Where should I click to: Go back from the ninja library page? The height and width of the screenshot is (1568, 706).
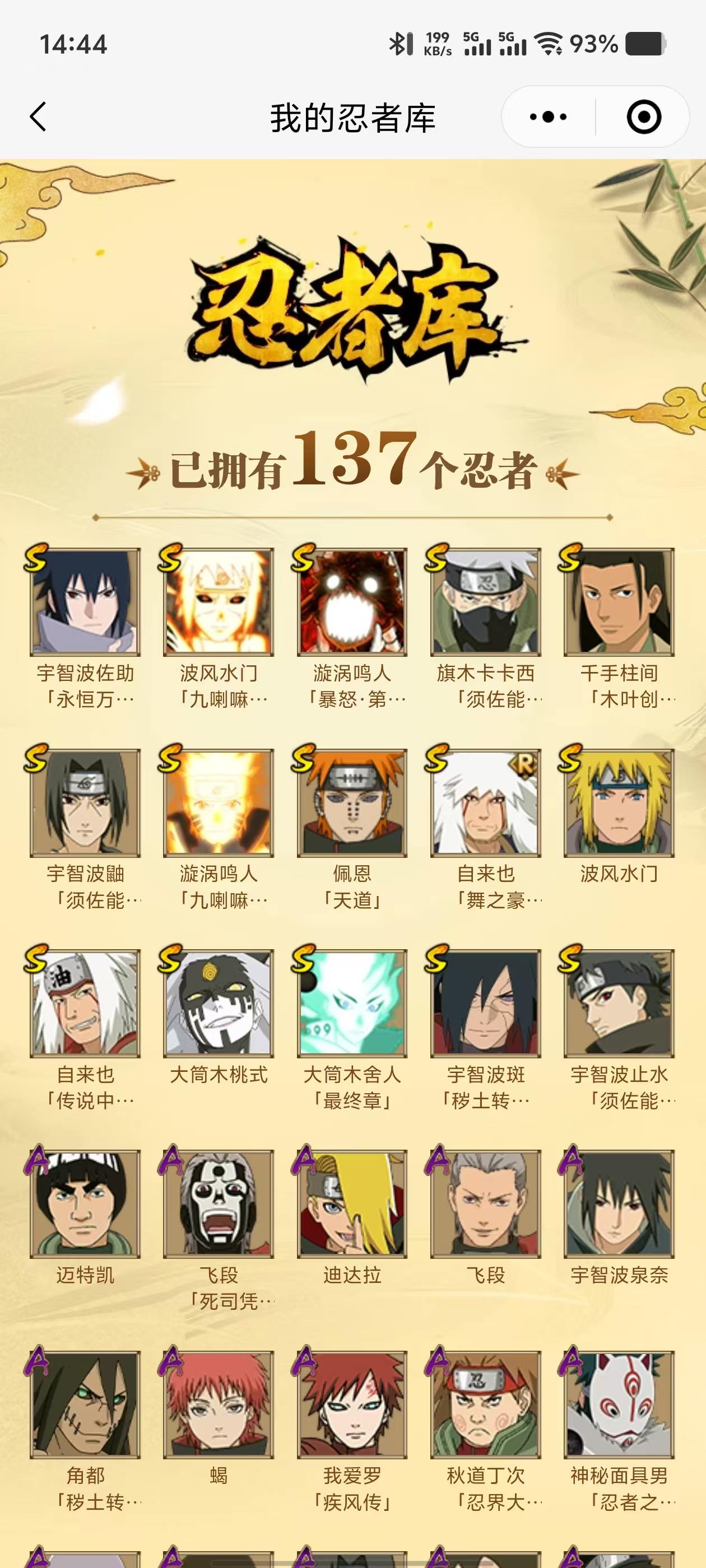click(x=38, y=116)
